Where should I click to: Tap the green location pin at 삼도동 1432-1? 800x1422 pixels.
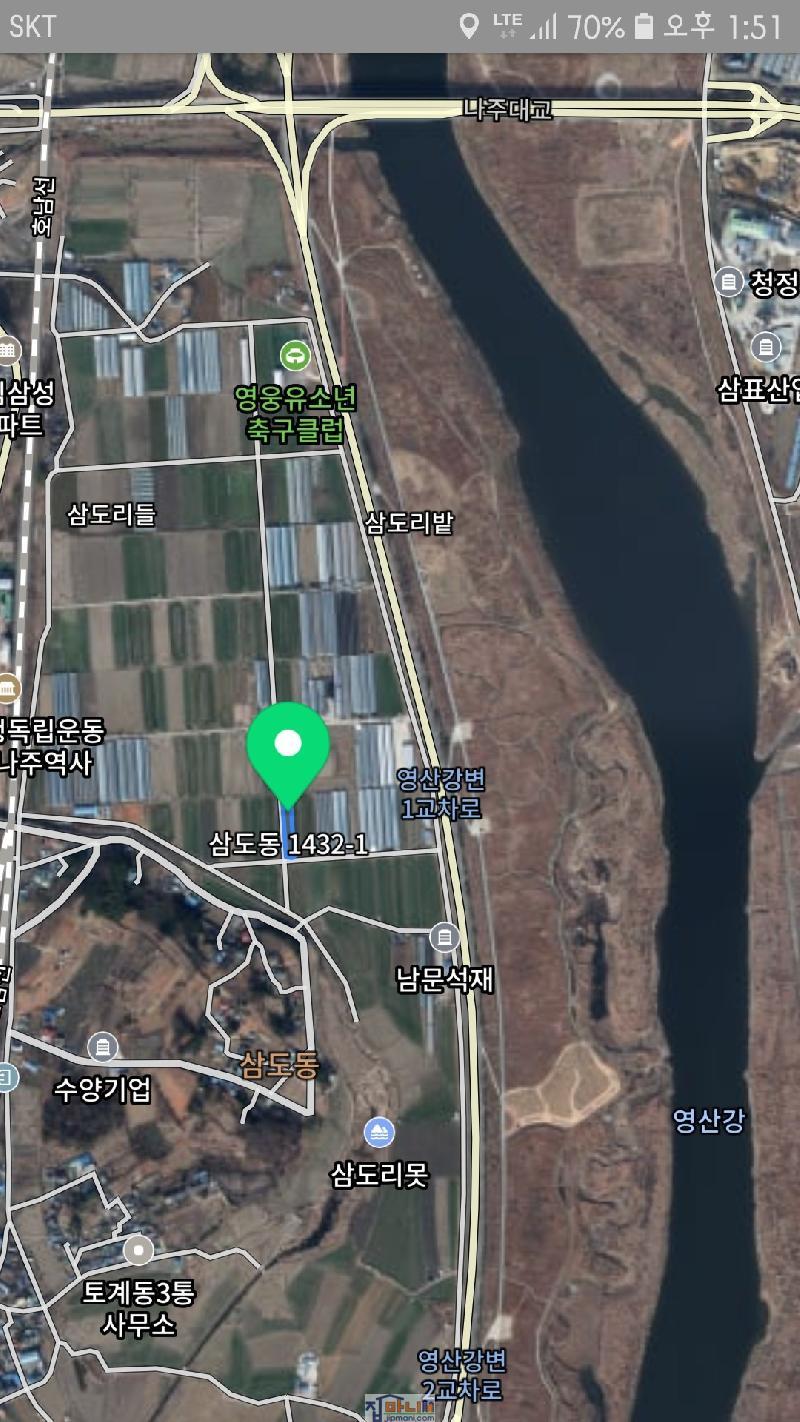click(288, 748)
